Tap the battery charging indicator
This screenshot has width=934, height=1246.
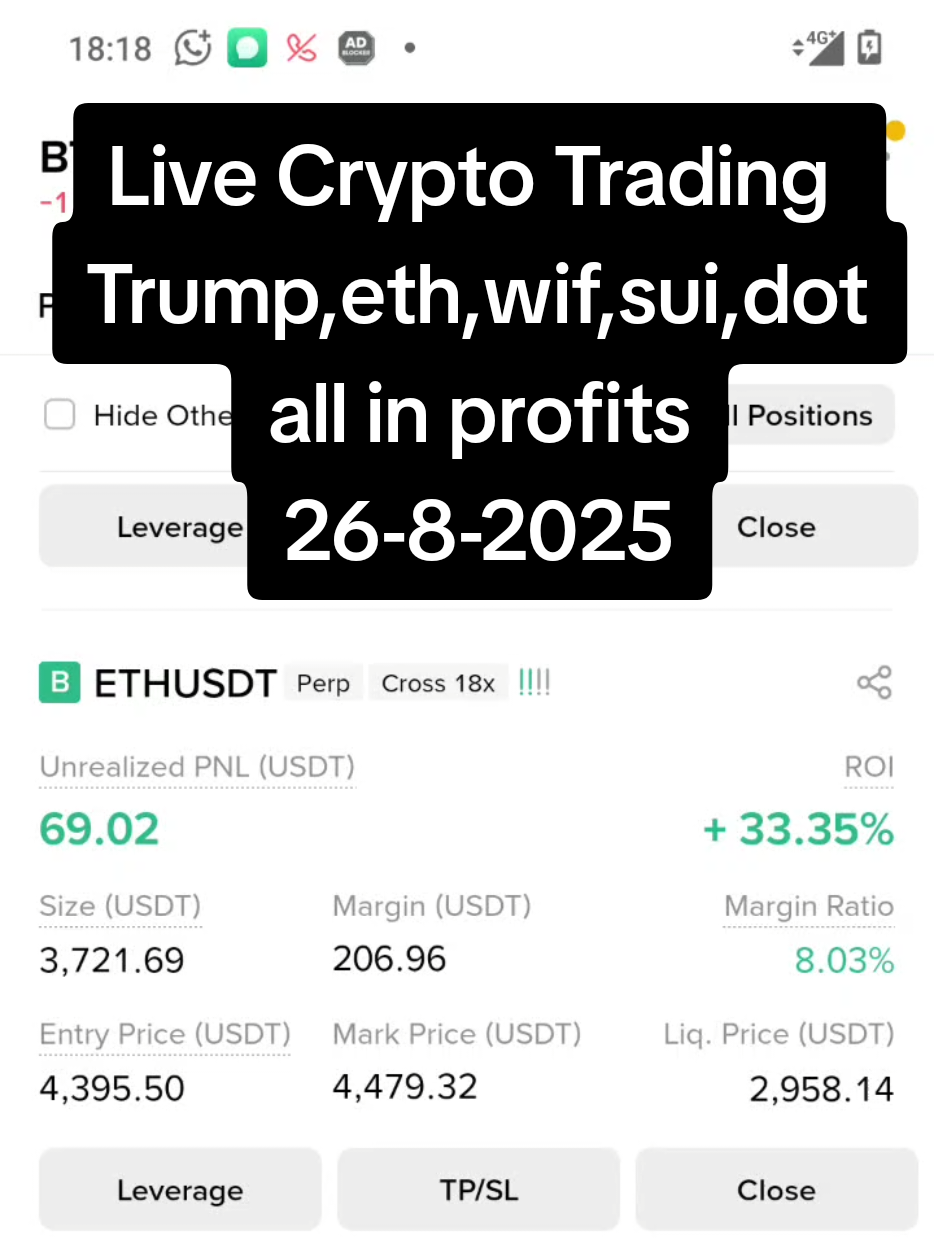(x=869, y=47)
